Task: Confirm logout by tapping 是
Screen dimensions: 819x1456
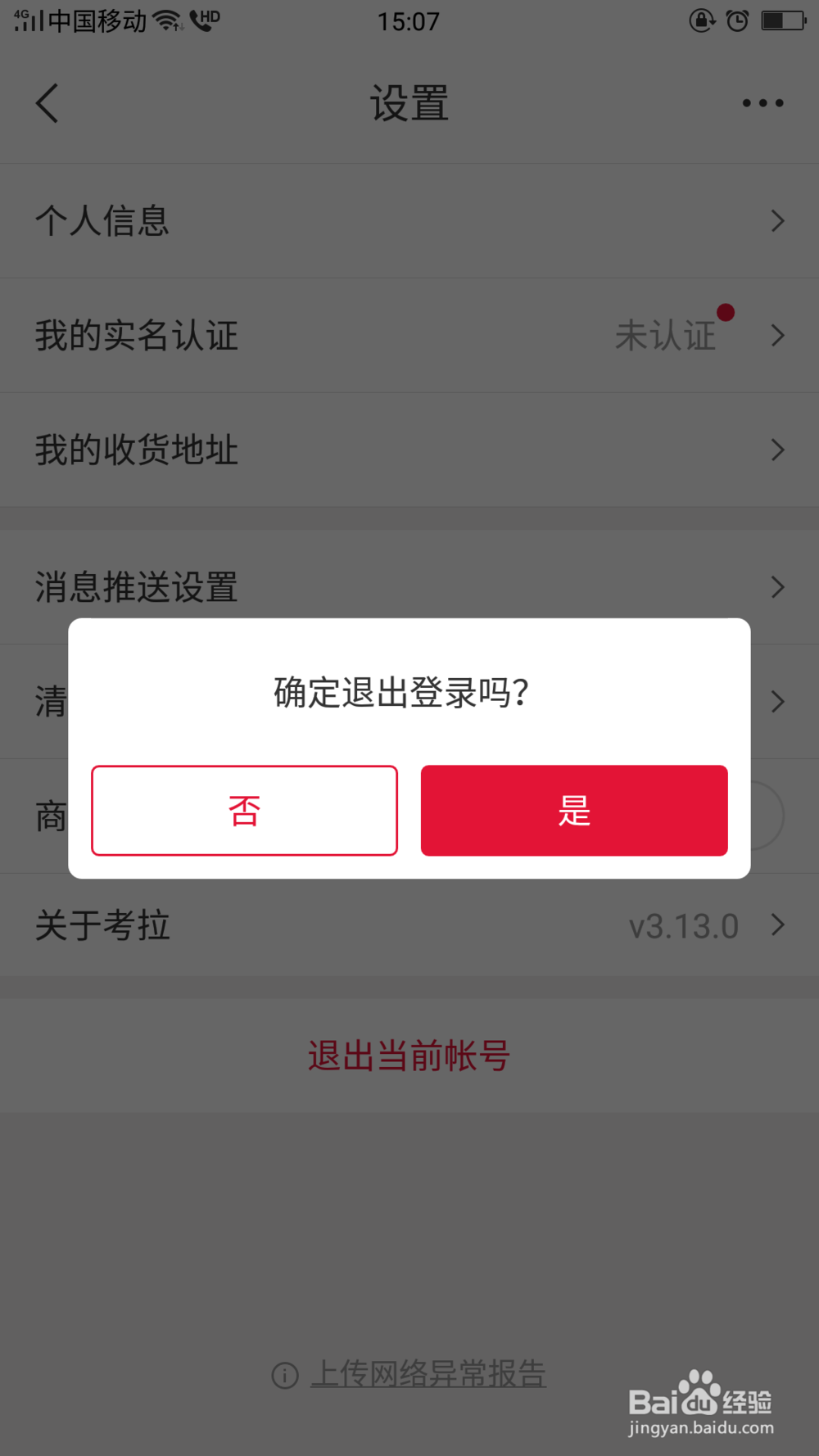Action: click(x=573, y=811)
